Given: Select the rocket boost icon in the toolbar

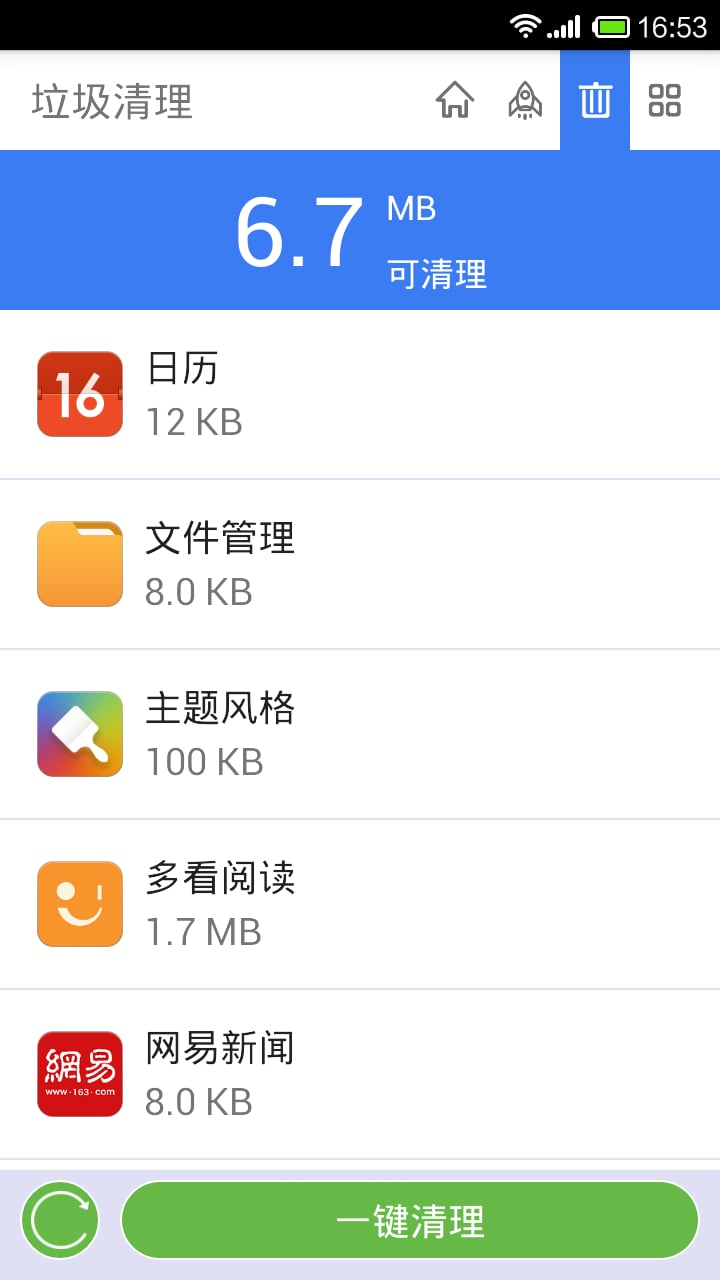Looking at the screenshot, I should point(525,100).
